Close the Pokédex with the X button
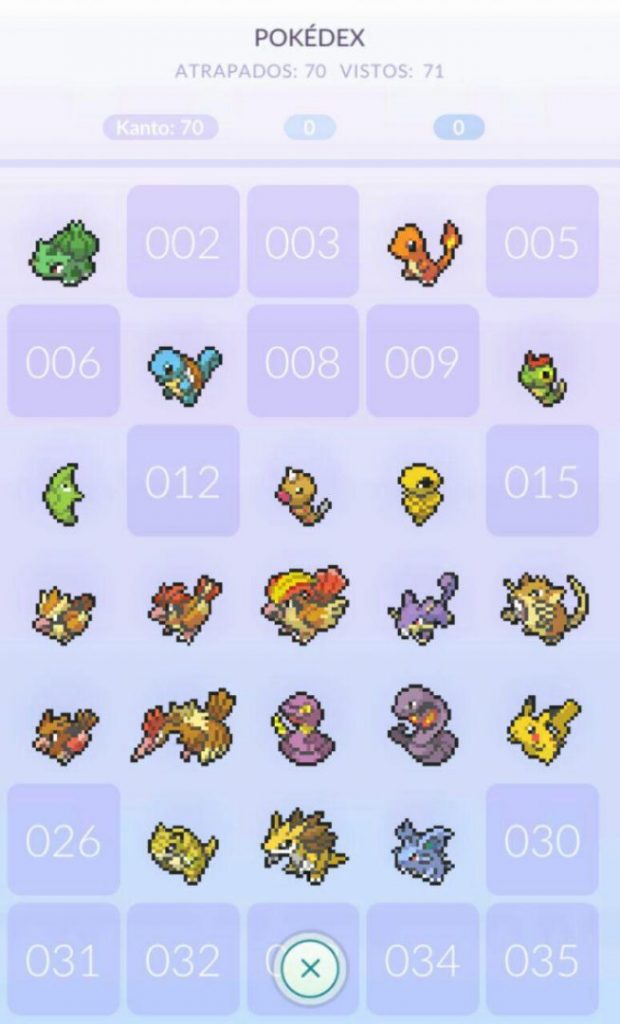 (310, 968)
